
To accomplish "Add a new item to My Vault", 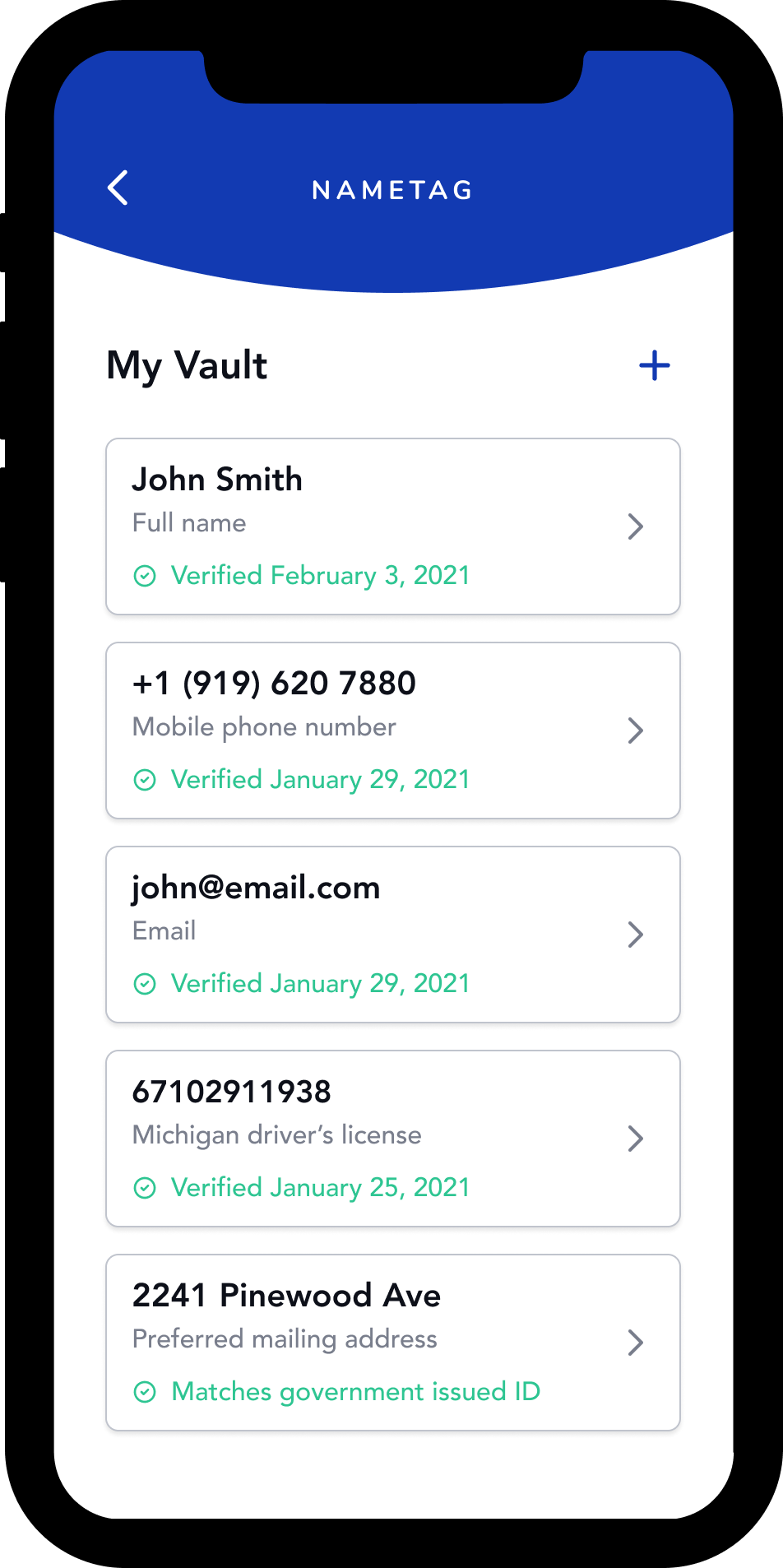I will click(655, 365).
